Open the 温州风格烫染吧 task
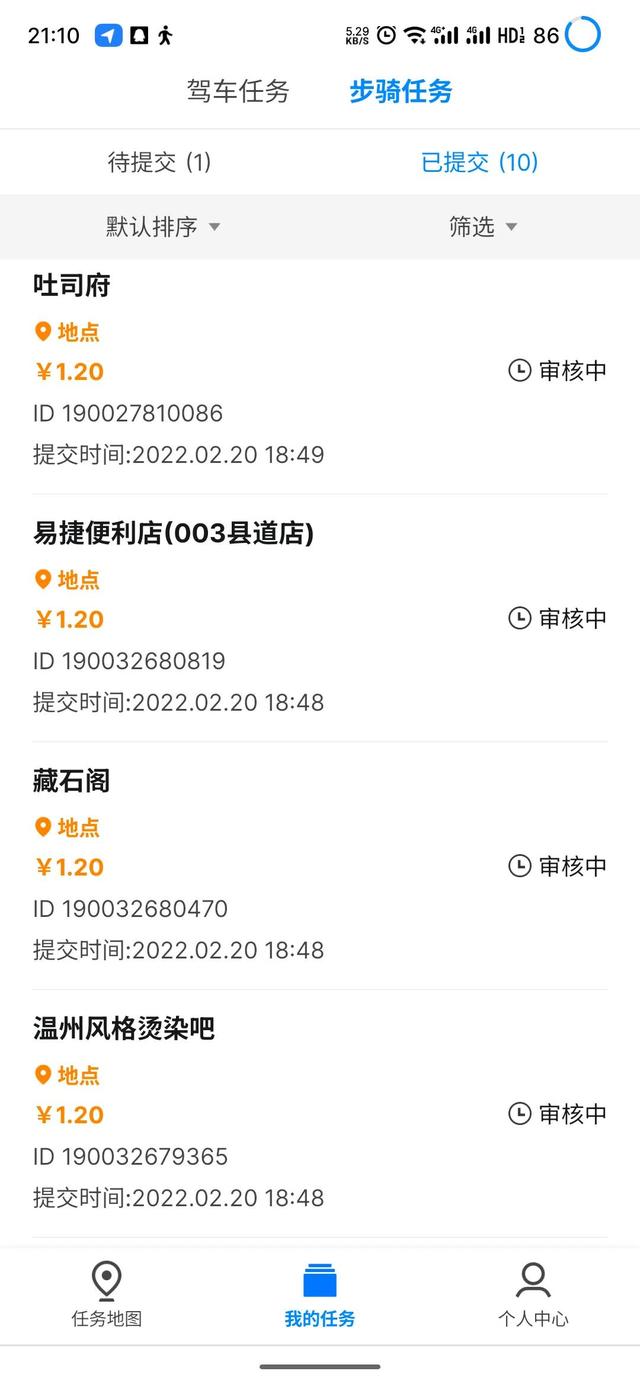The width and height of the screenshot is (640, 1387). tap(320, 1114)
